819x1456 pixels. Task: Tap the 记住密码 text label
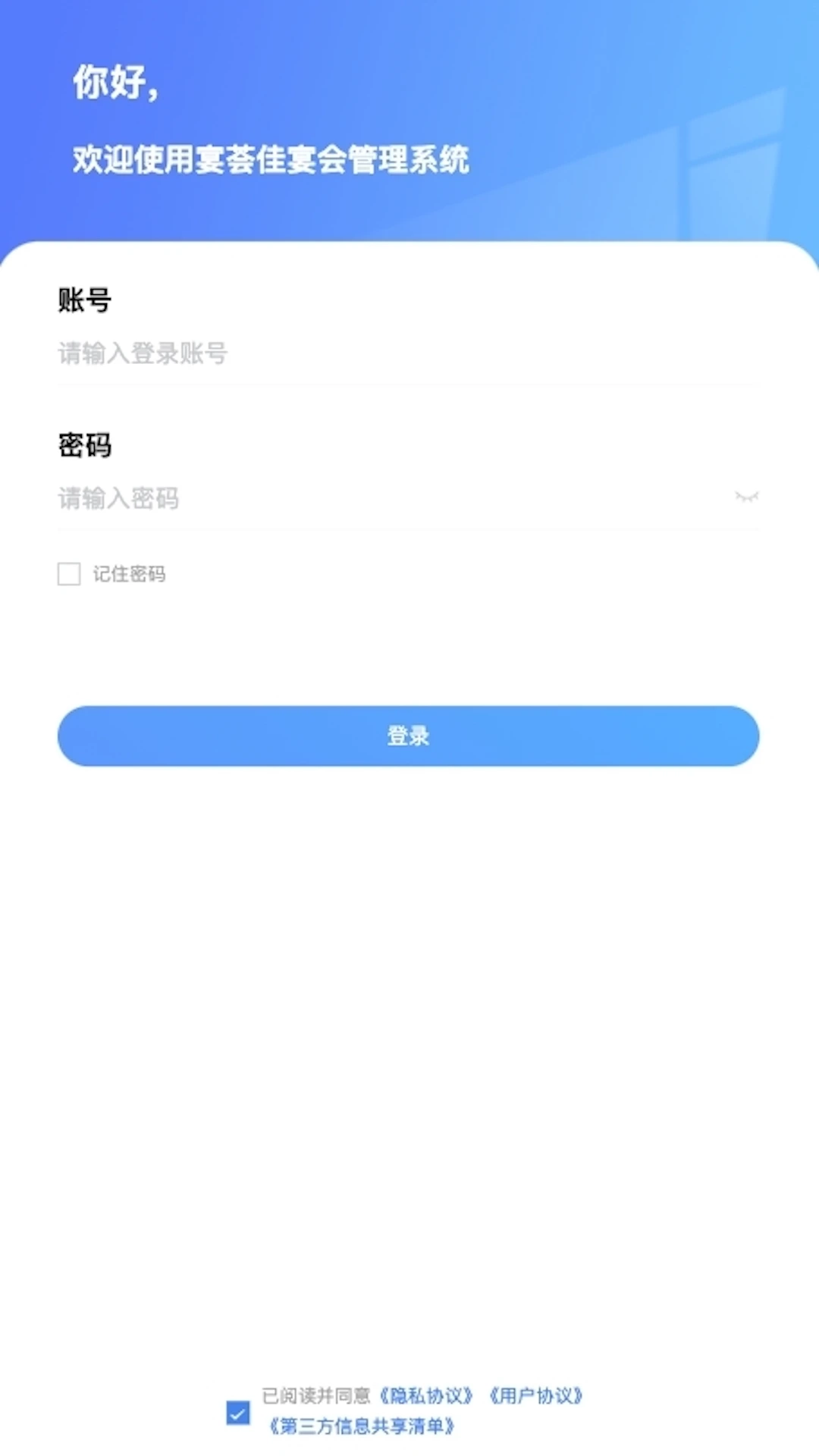tap(130, 574)
